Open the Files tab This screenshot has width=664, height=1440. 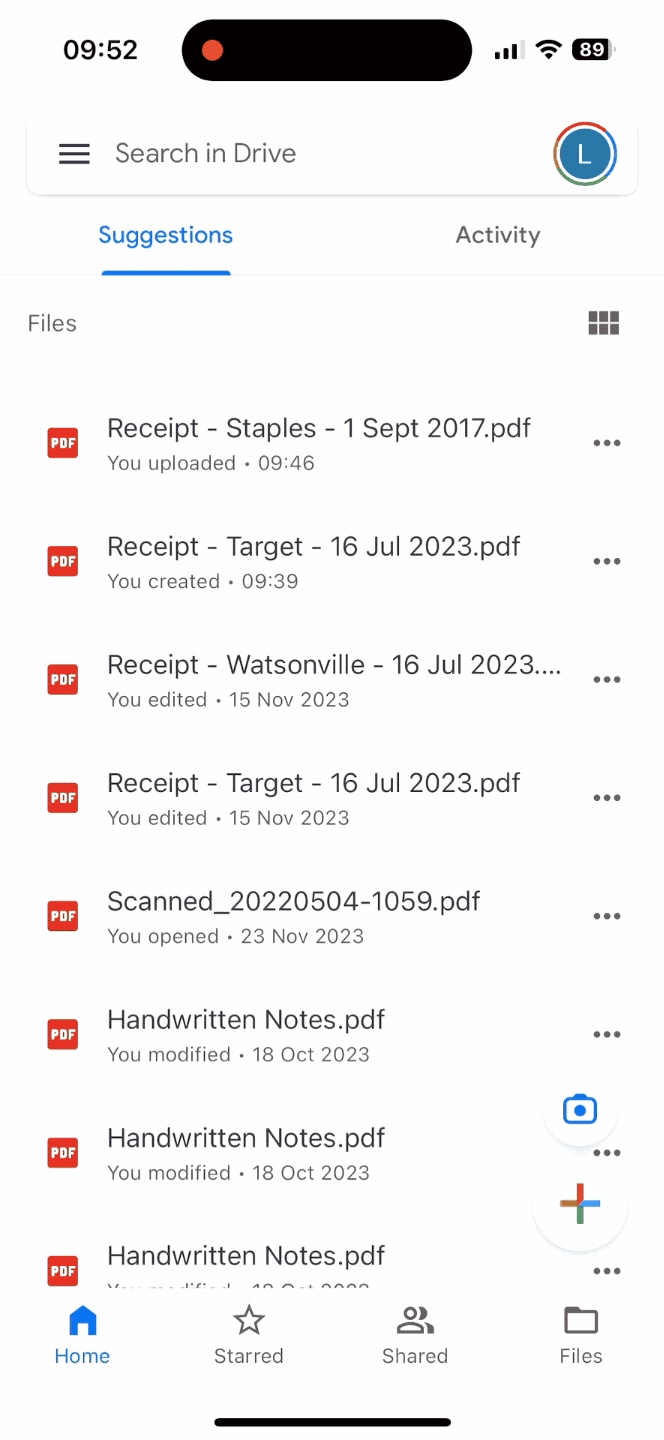(x=581, y=1335)
